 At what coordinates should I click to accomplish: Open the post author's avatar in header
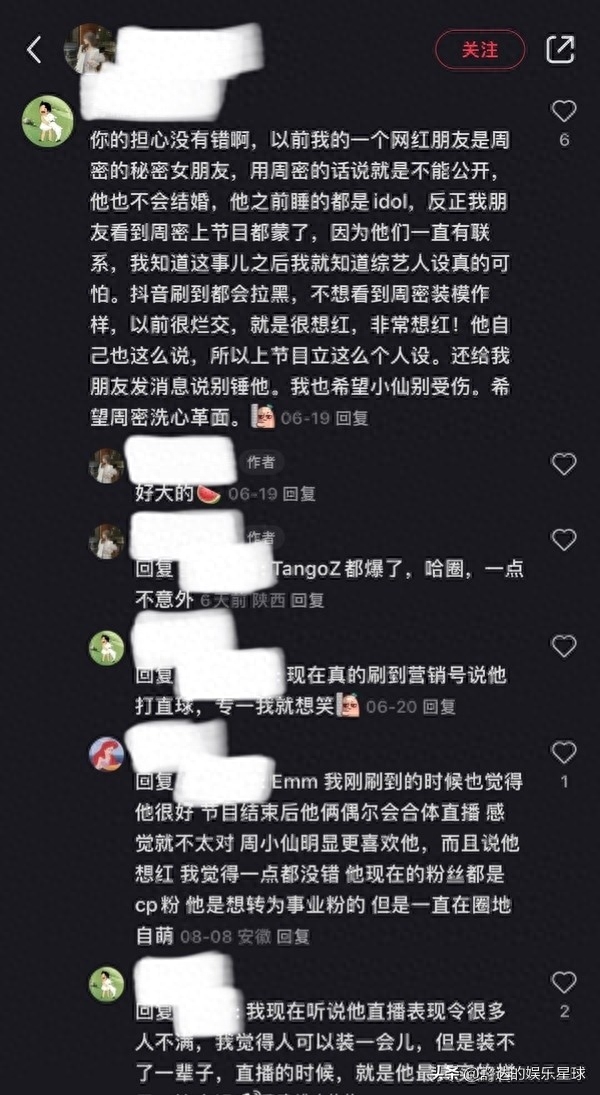click(88, 48)
